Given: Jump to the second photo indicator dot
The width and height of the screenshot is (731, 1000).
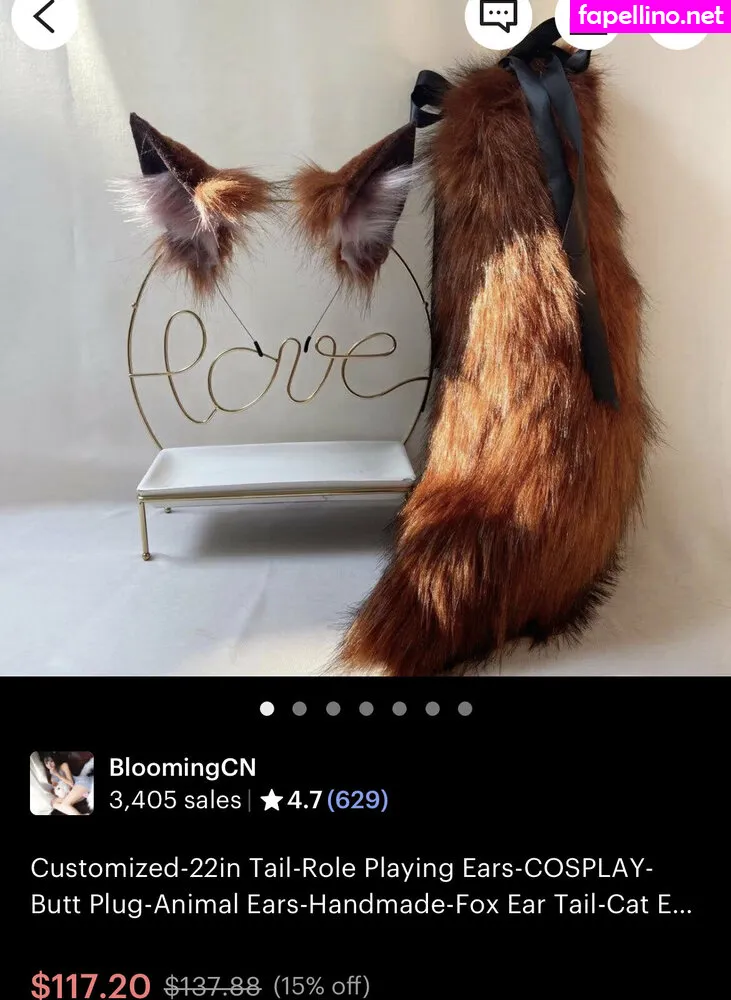Looking at the screenshot, I should [300, 709].
